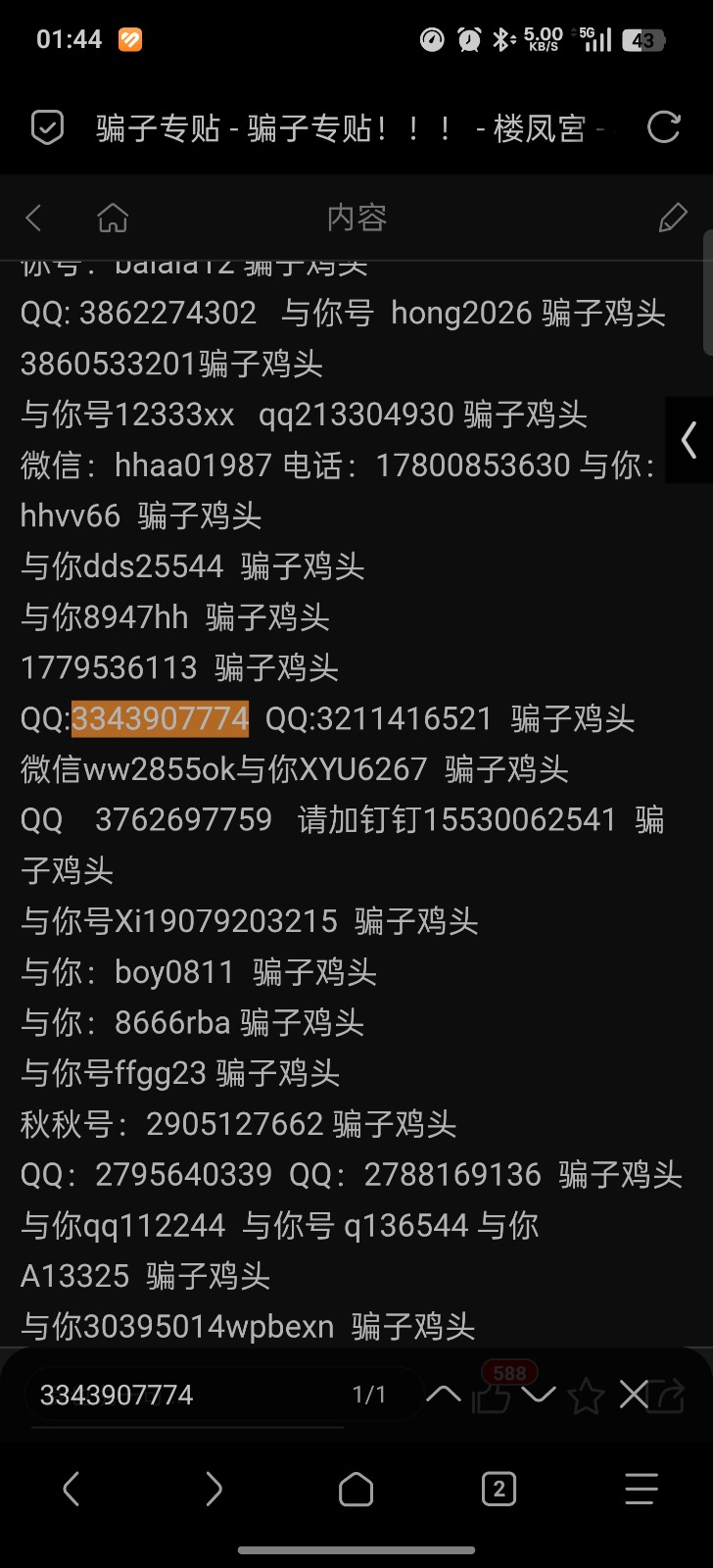This screenshot has width=713, height=1568.
Task: Edit the find-in-page field showing 3343907774
Action: (186, 1395)
